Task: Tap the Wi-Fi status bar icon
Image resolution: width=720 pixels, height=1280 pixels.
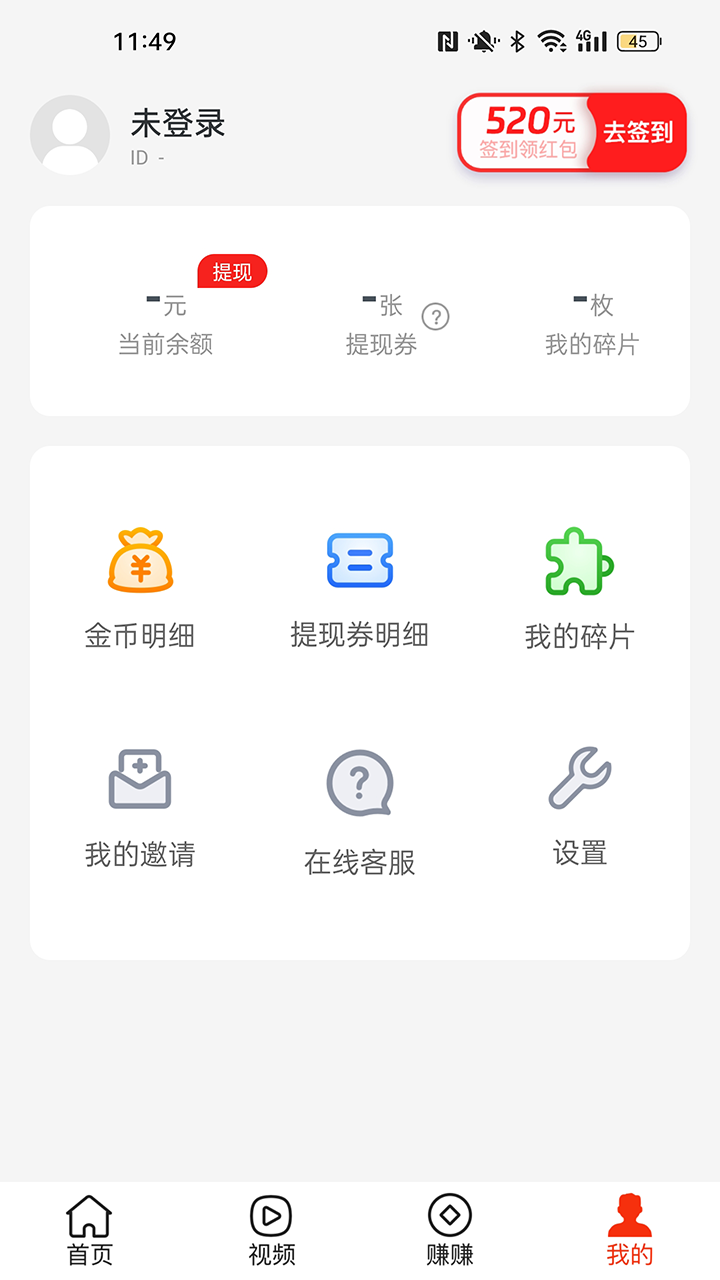Action: click(x=552, y=42)
